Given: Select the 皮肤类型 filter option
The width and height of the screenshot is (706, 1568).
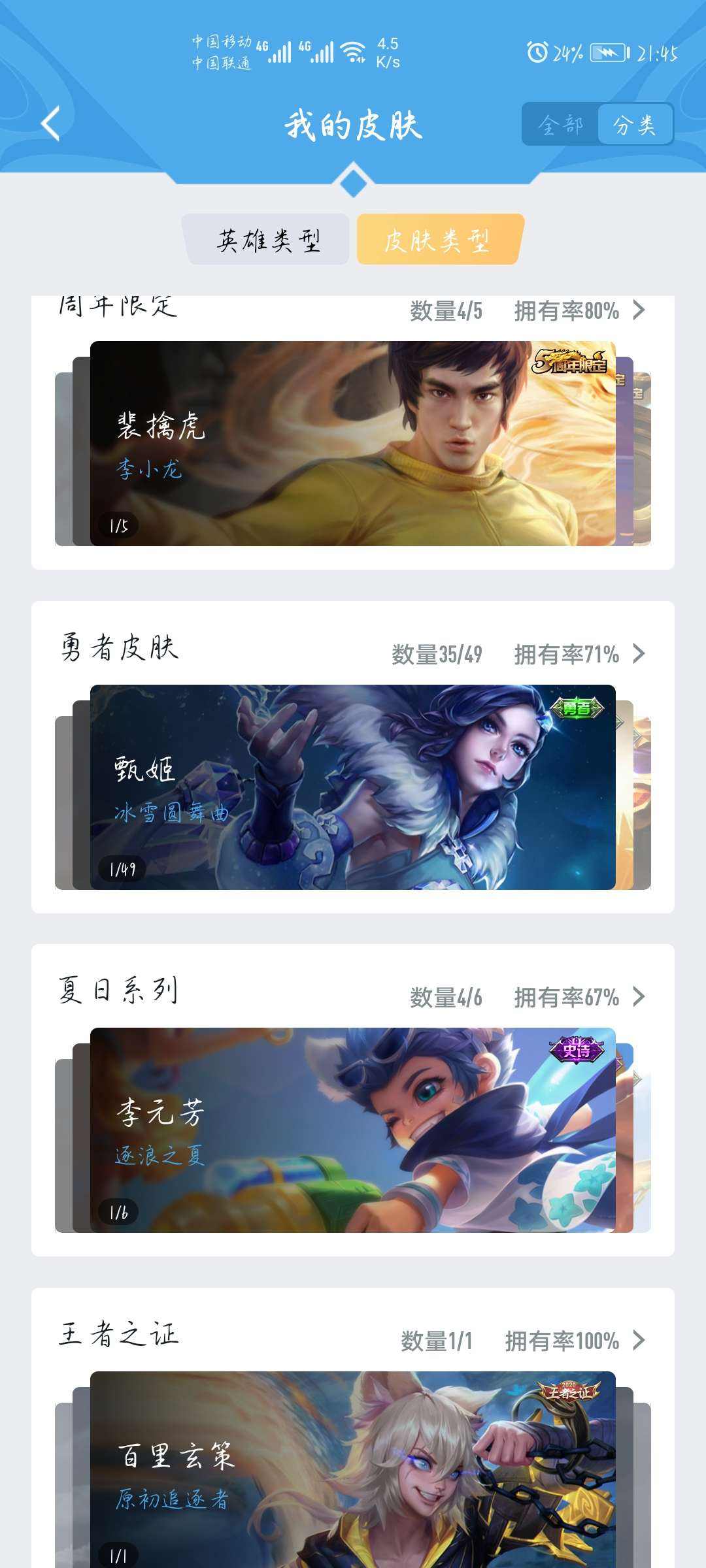Looking at the screenshot, I should pos(438,240).
